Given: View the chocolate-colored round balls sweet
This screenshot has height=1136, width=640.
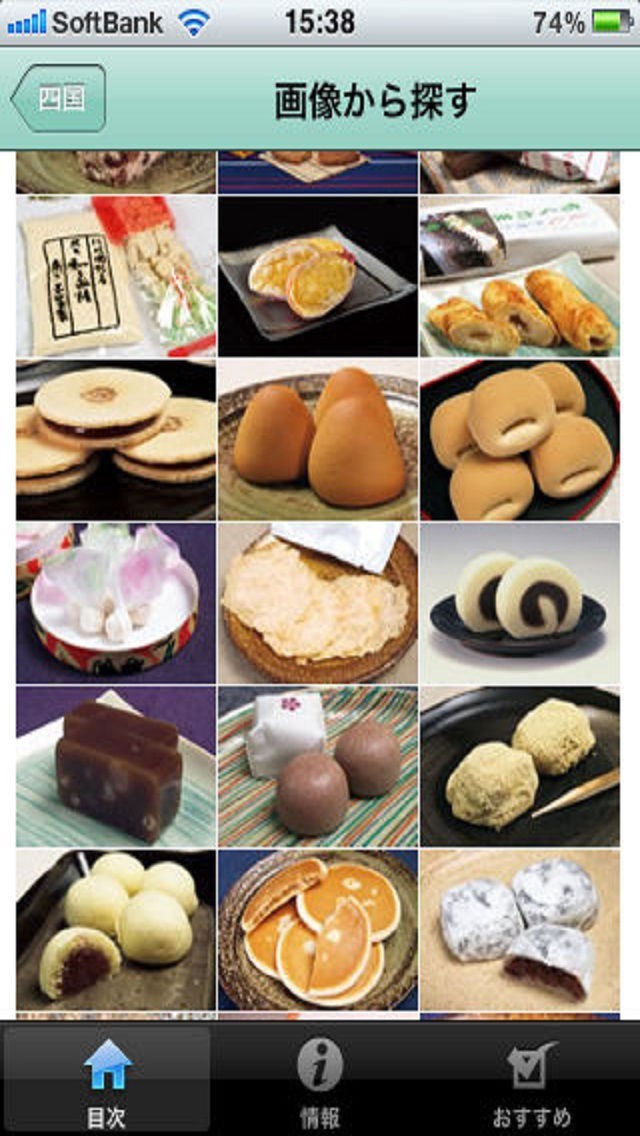Looking at the screenshot, I should 317,767.
